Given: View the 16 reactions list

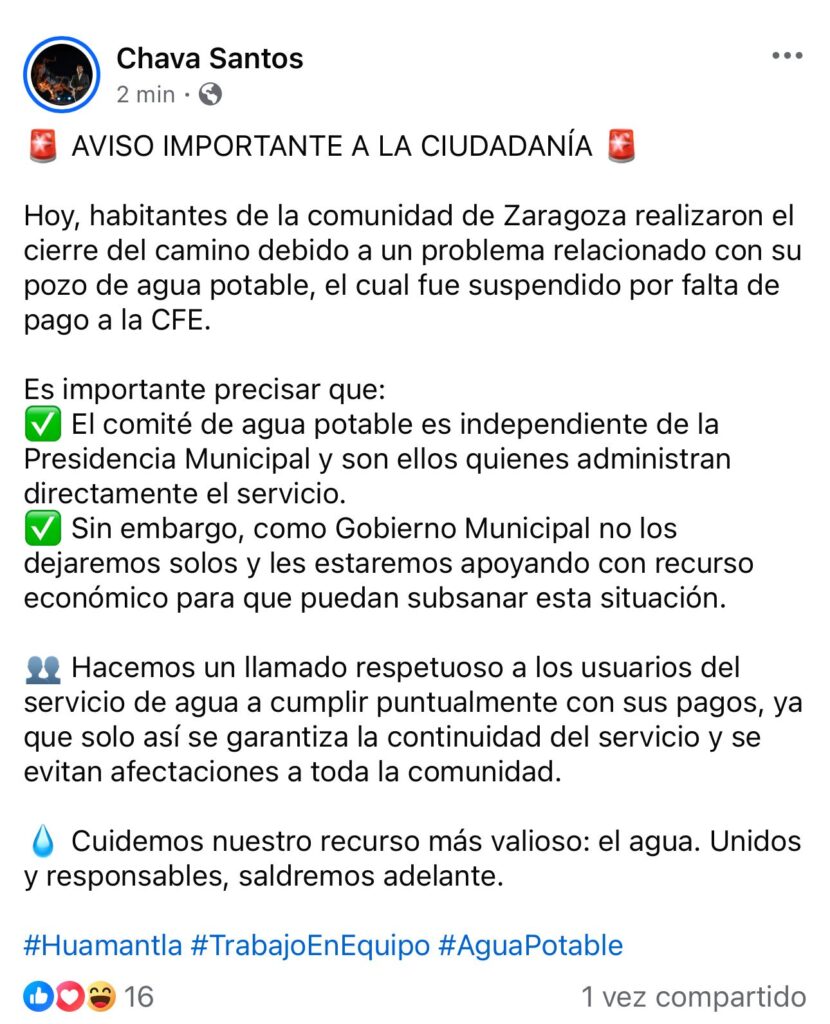Looking at the screenshot, I should click(88, 996).
